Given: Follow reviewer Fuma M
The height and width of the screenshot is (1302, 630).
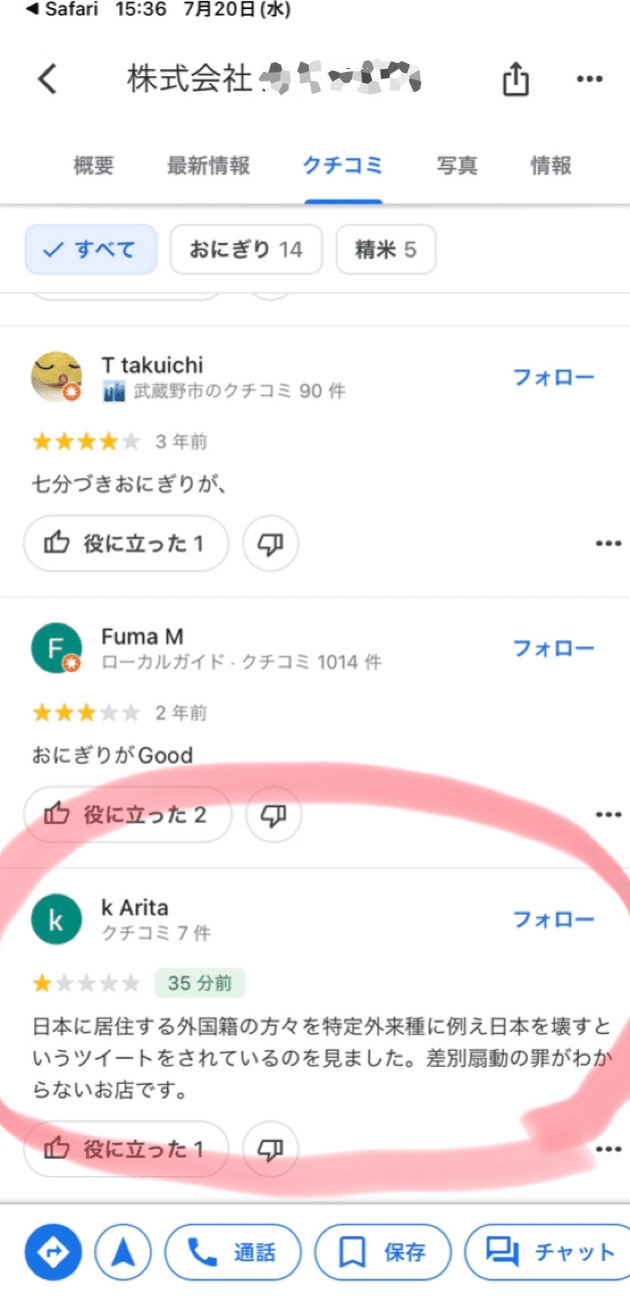Looking at the screenshot, I should [554, 648].
